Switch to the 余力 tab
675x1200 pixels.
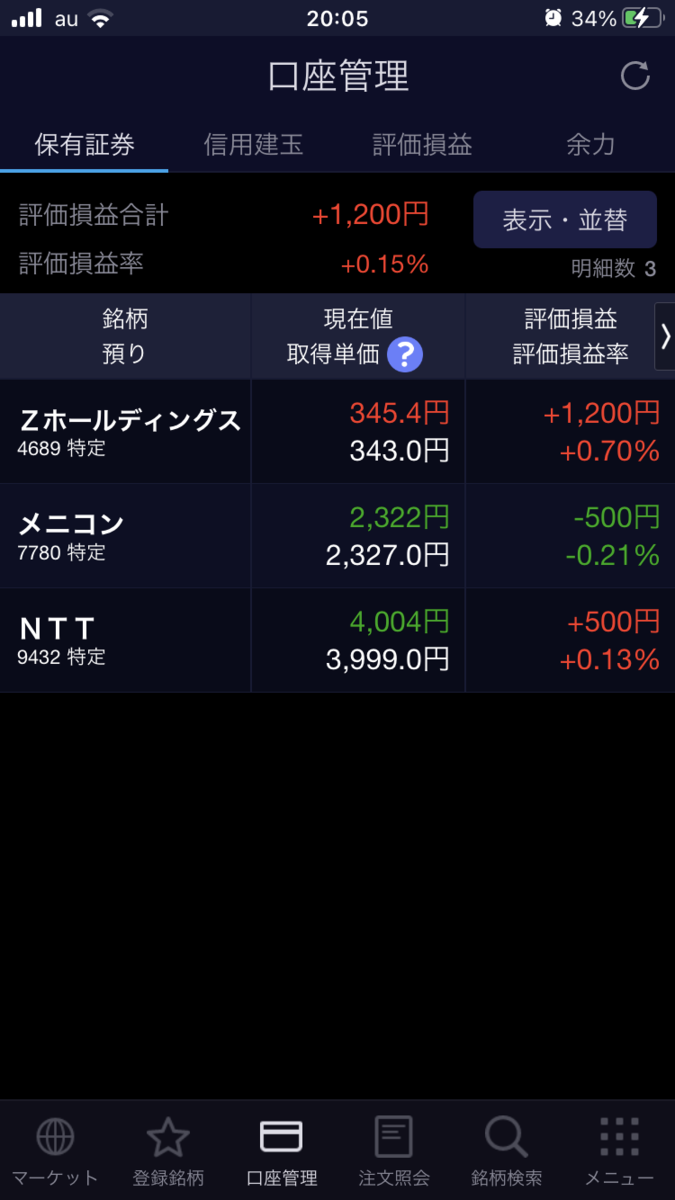pyautogui.click(x=590, y=145)
